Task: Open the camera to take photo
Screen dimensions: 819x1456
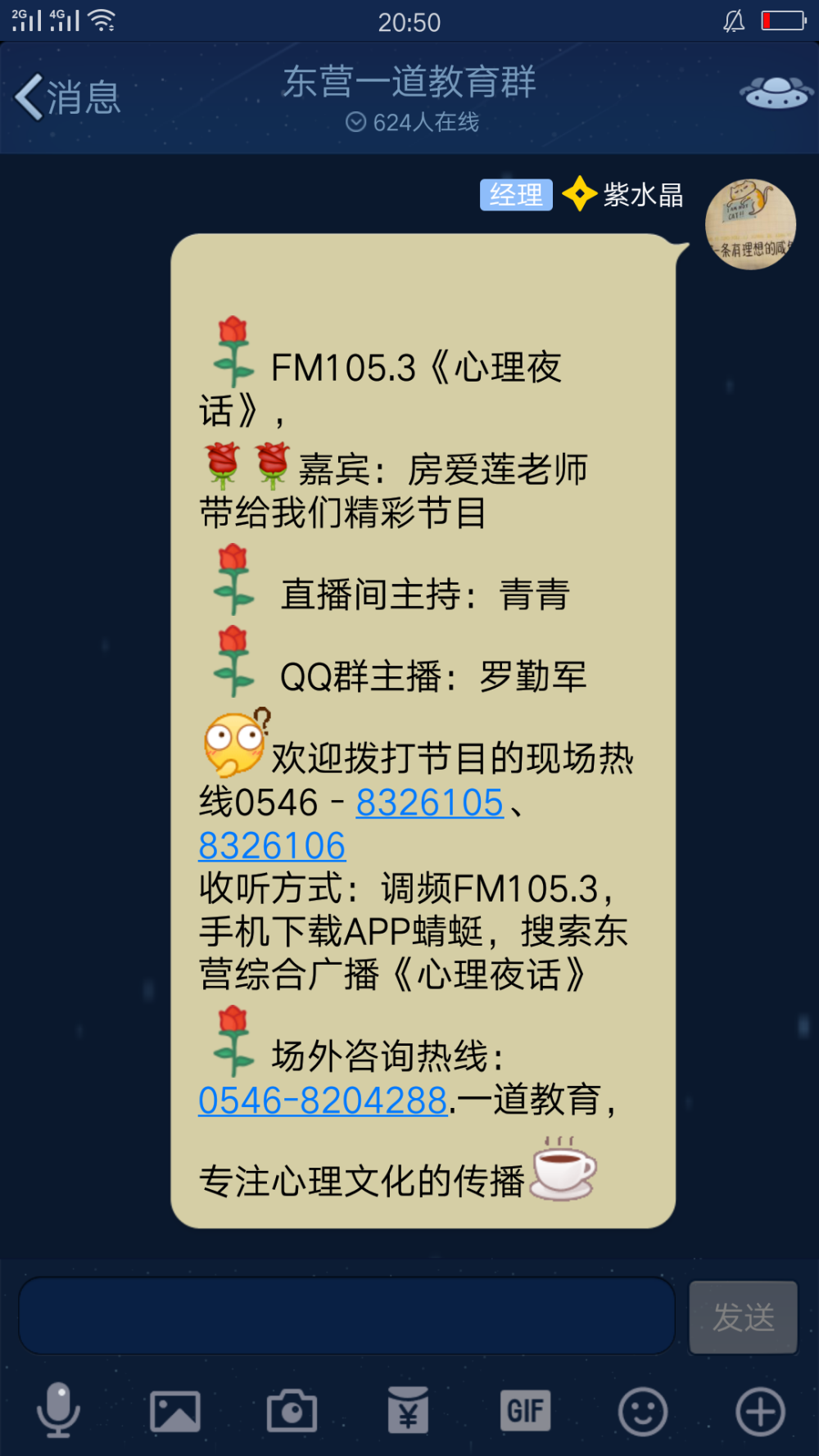Action: pyautogui.click(x=292, y=1410)
